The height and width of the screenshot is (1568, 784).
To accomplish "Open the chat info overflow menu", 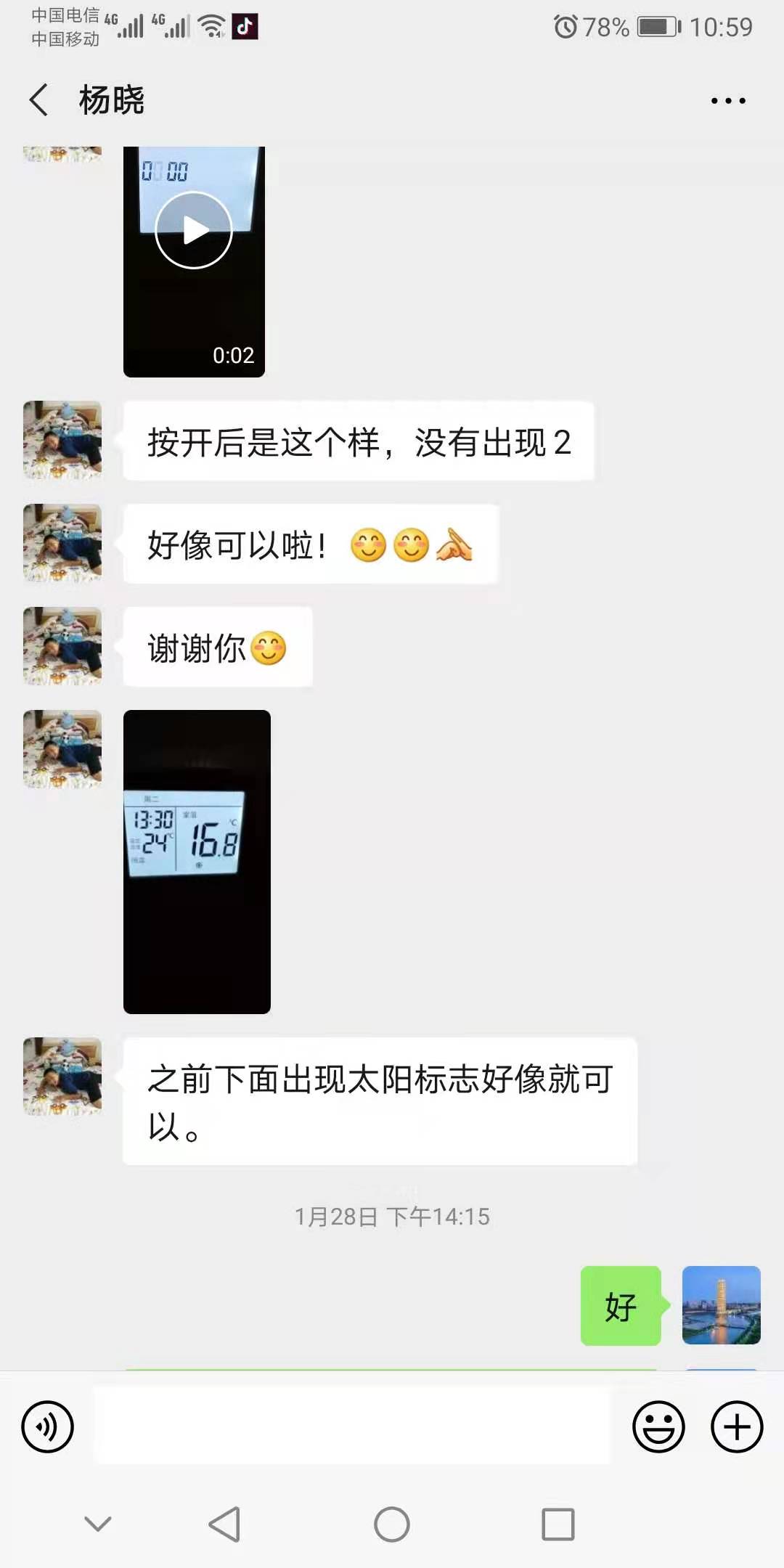I will pos(728,101).
